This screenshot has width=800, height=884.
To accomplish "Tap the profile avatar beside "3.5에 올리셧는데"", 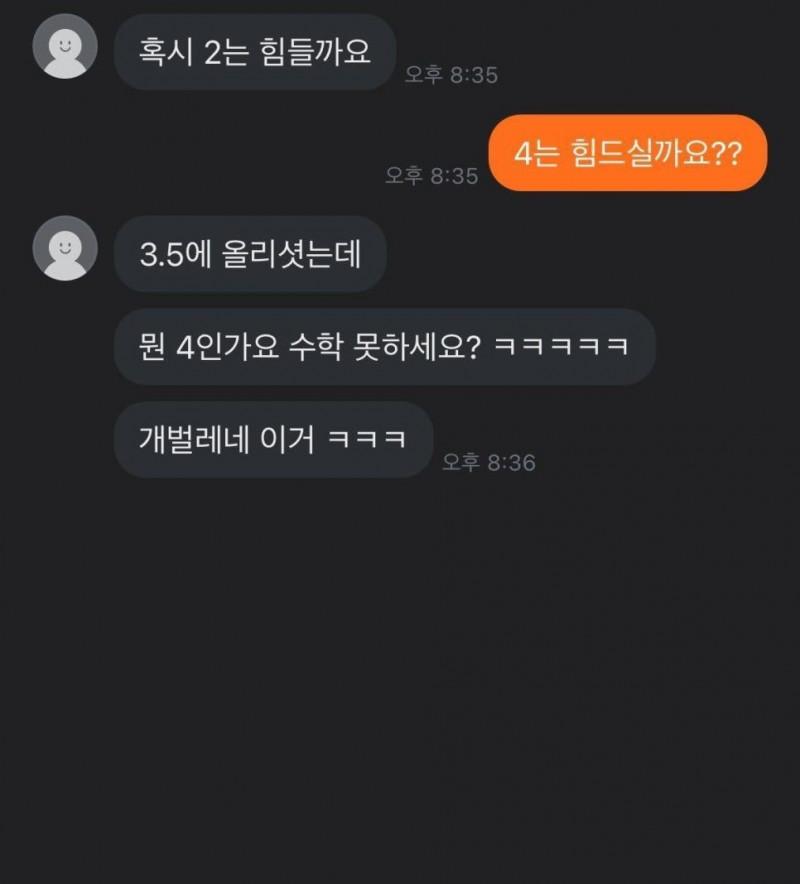I will (65, 247).
